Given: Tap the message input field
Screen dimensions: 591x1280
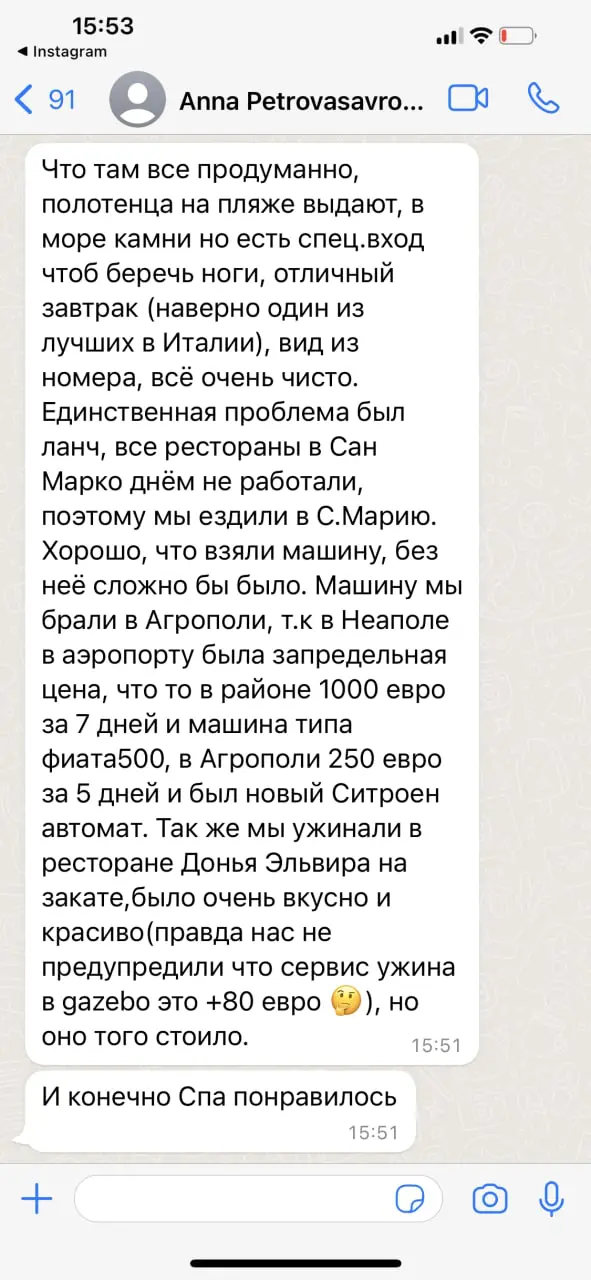Looking at the screenshot, I should tap(258, 1198).
